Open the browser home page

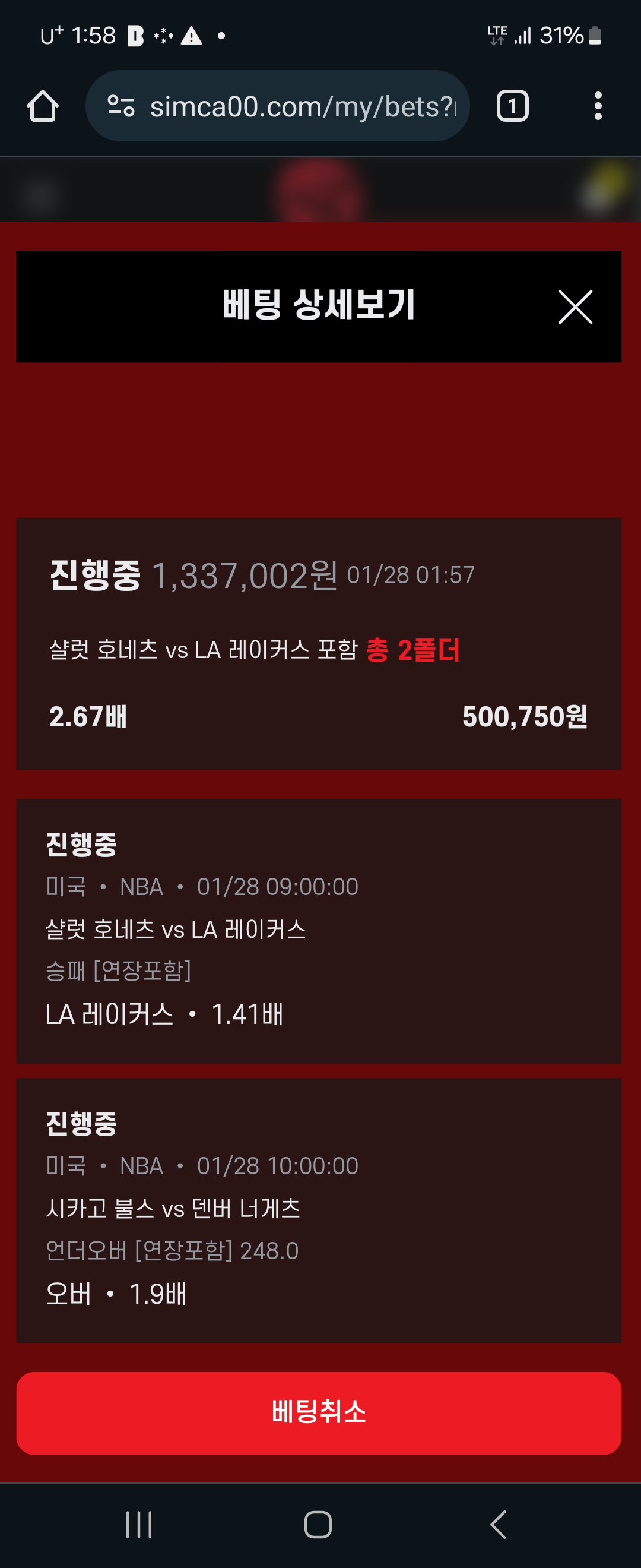(43, 106)
